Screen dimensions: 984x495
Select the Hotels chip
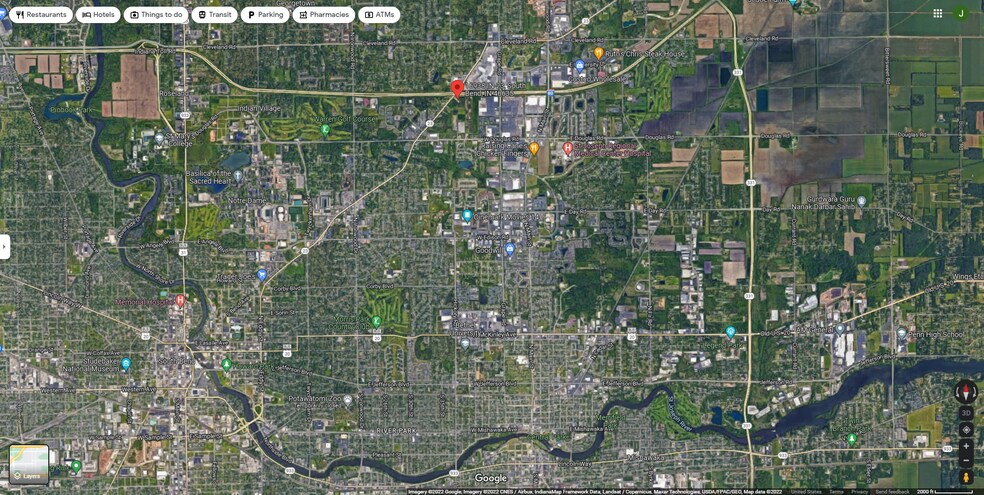click(98, 15)
